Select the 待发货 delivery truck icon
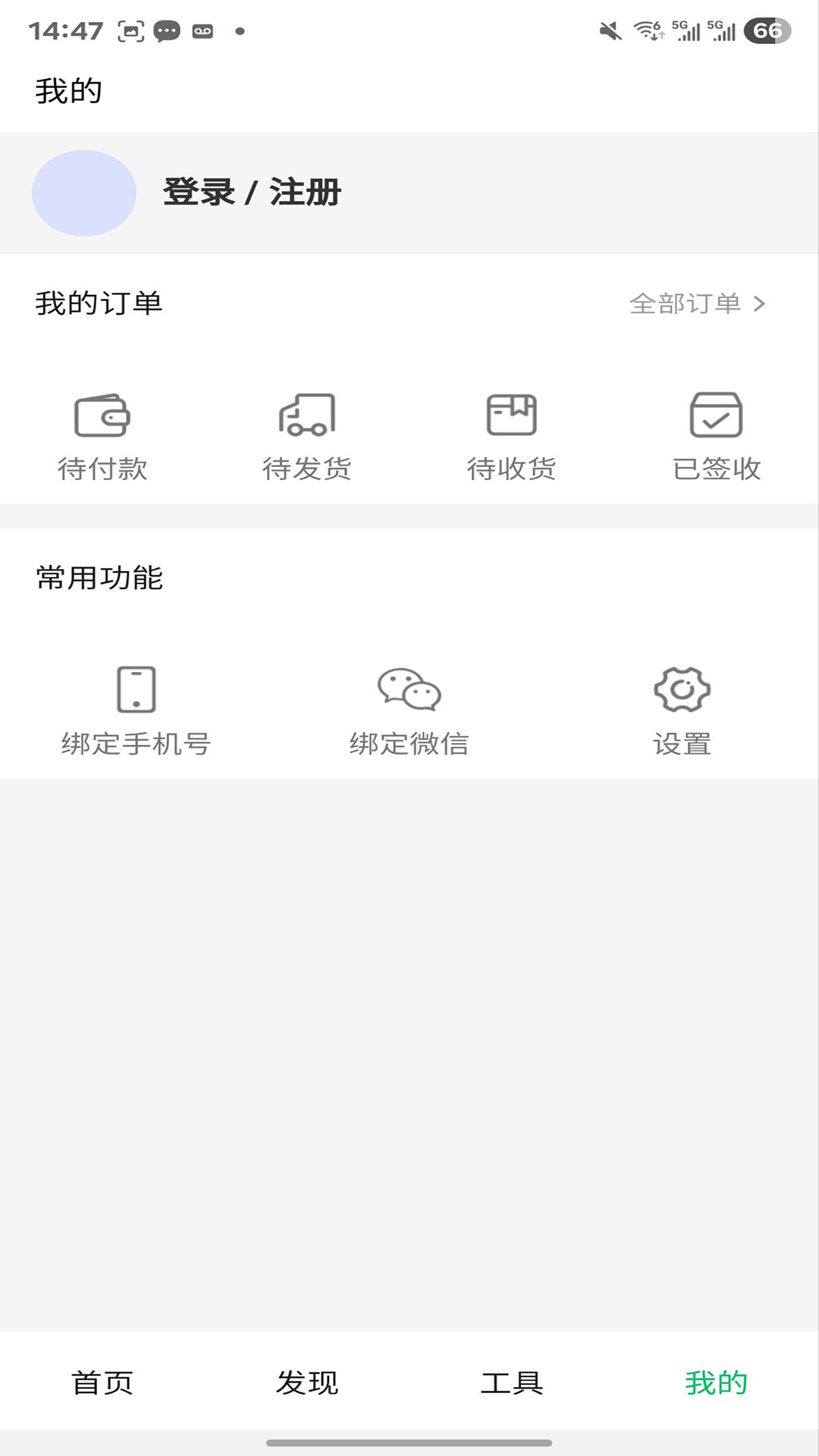This screenshot has width=819, height=1456. (x=306, y=416)
